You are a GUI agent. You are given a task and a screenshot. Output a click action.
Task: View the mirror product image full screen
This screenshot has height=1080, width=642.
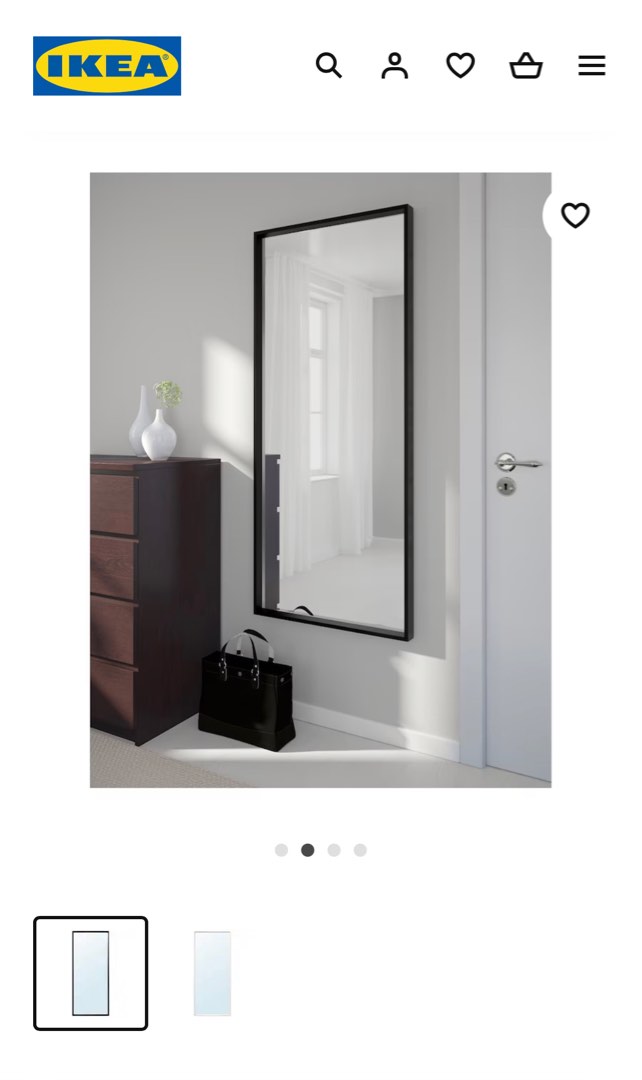320,480
